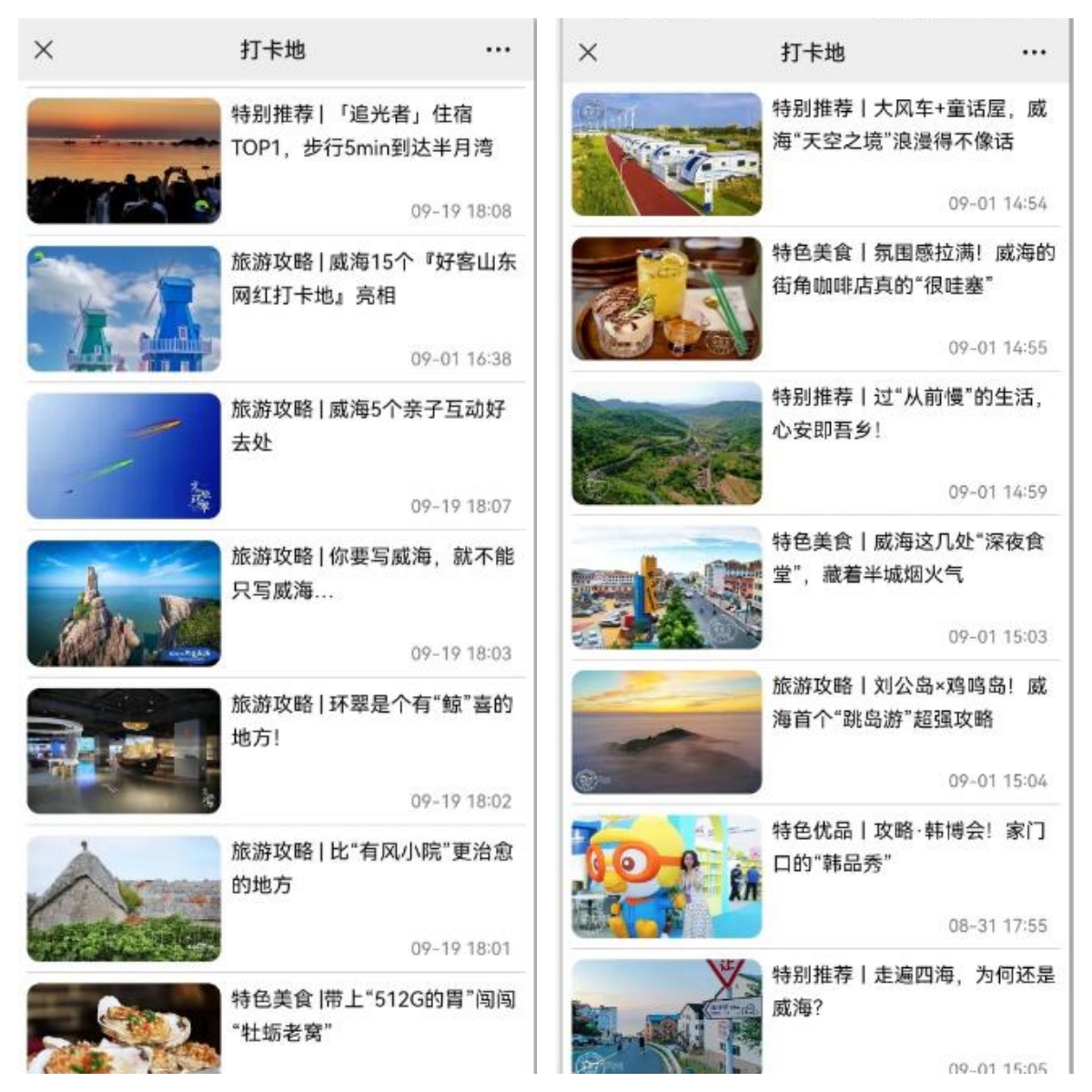The width and height of the screenshot is (1092, 1092).
Task: Read 威海的街角咖啡店 article
Action: click(912, 269)
